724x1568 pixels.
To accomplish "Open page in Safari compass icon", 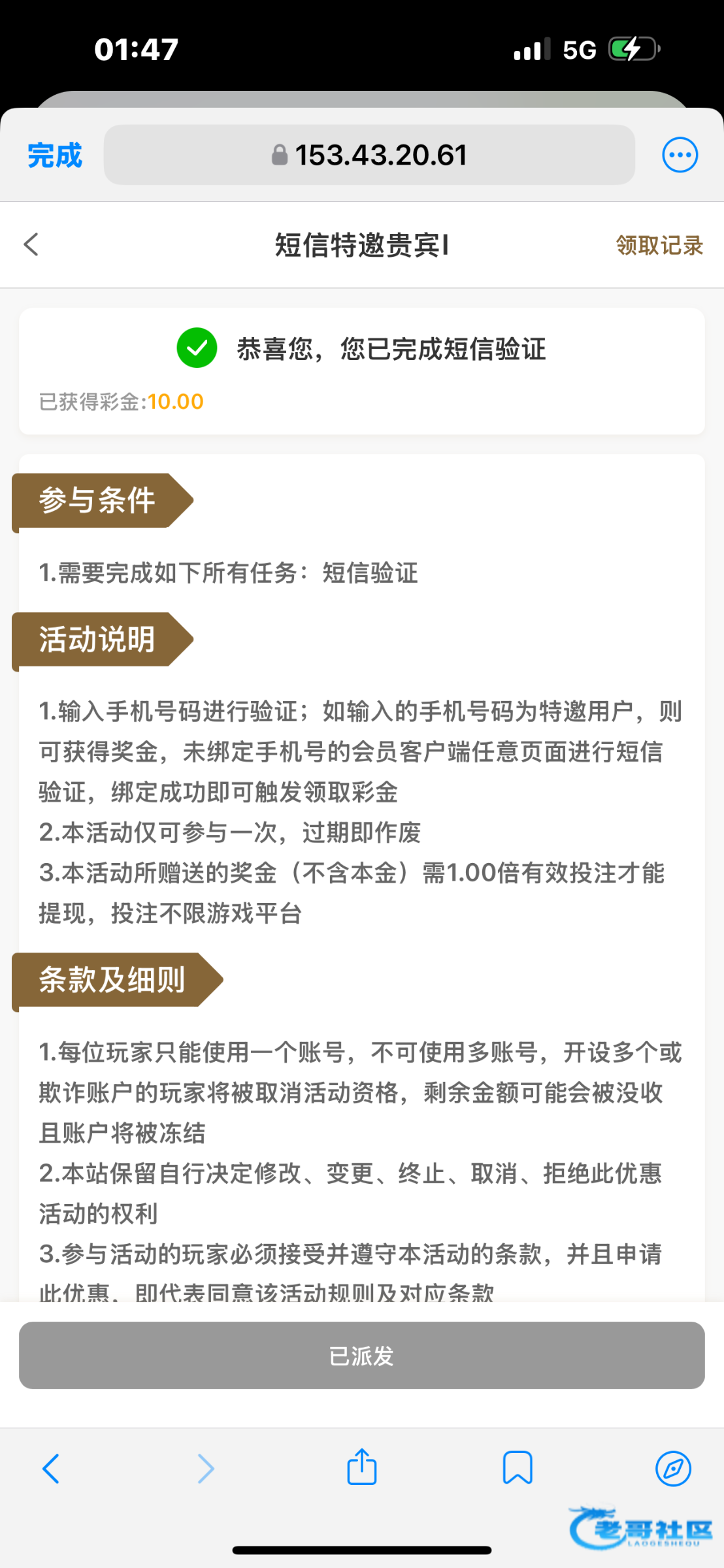I will pos(673,1469).
